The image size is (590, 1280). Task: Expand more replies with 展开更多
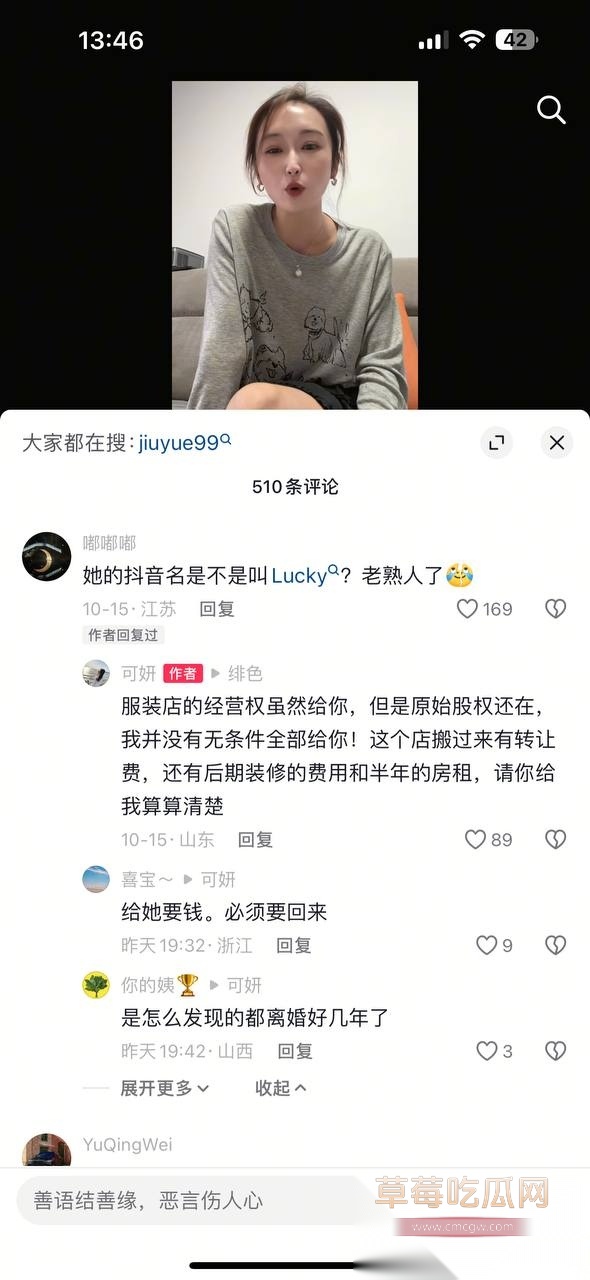pos(165,1088)
